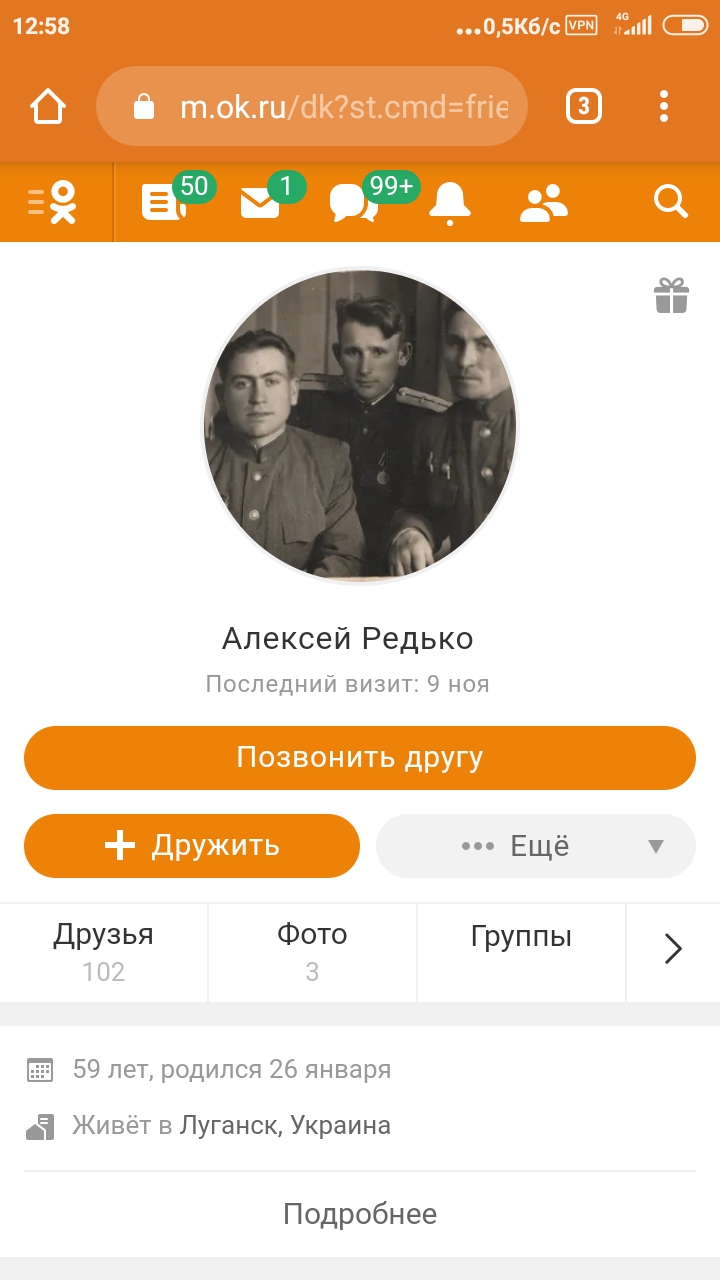The image size is (720, 1280).
Task: Add friend with Дружить button
Action: pos(192,846)
